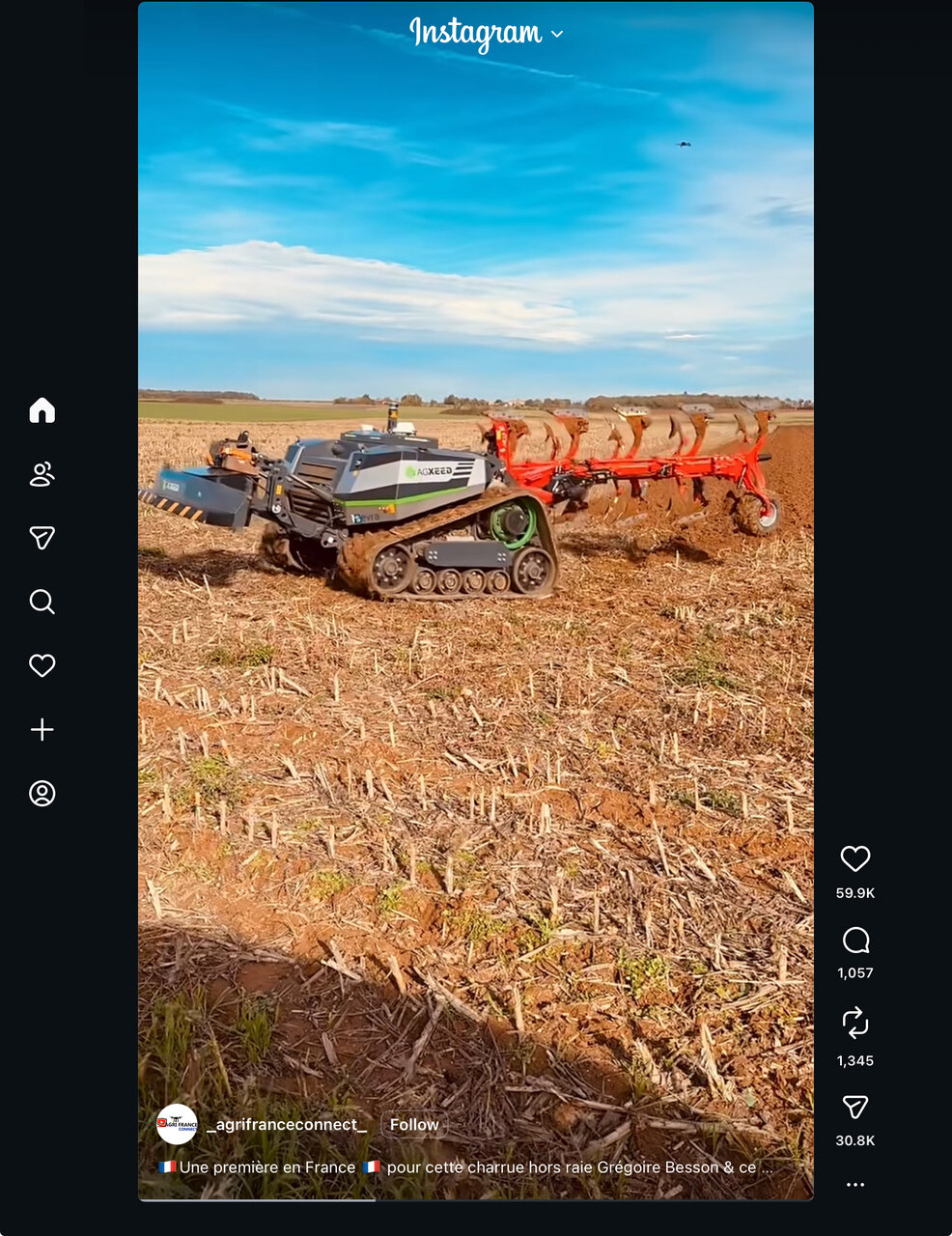952x1236 pixels.
Task: Open the search page
Action: click(42, 602)
